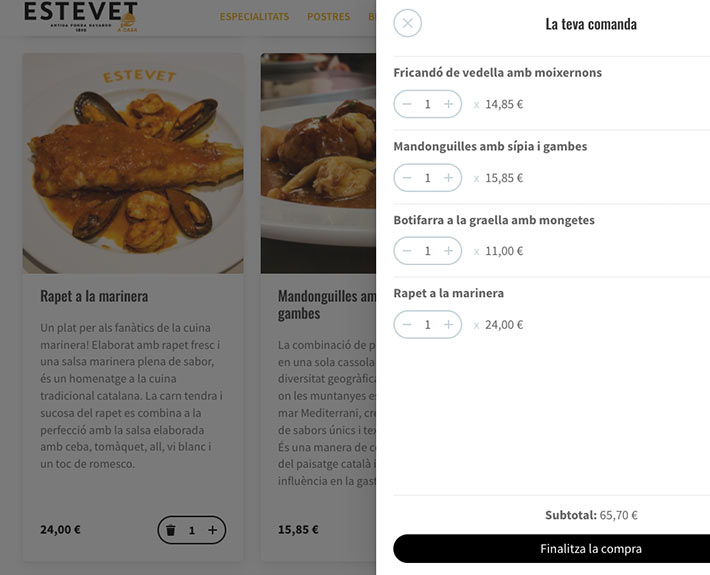Image resolution: width=710 pixels, height=575 pixels.
Task: Increase Botifarra a la graella quantity
Action: [x=448, y=251]
